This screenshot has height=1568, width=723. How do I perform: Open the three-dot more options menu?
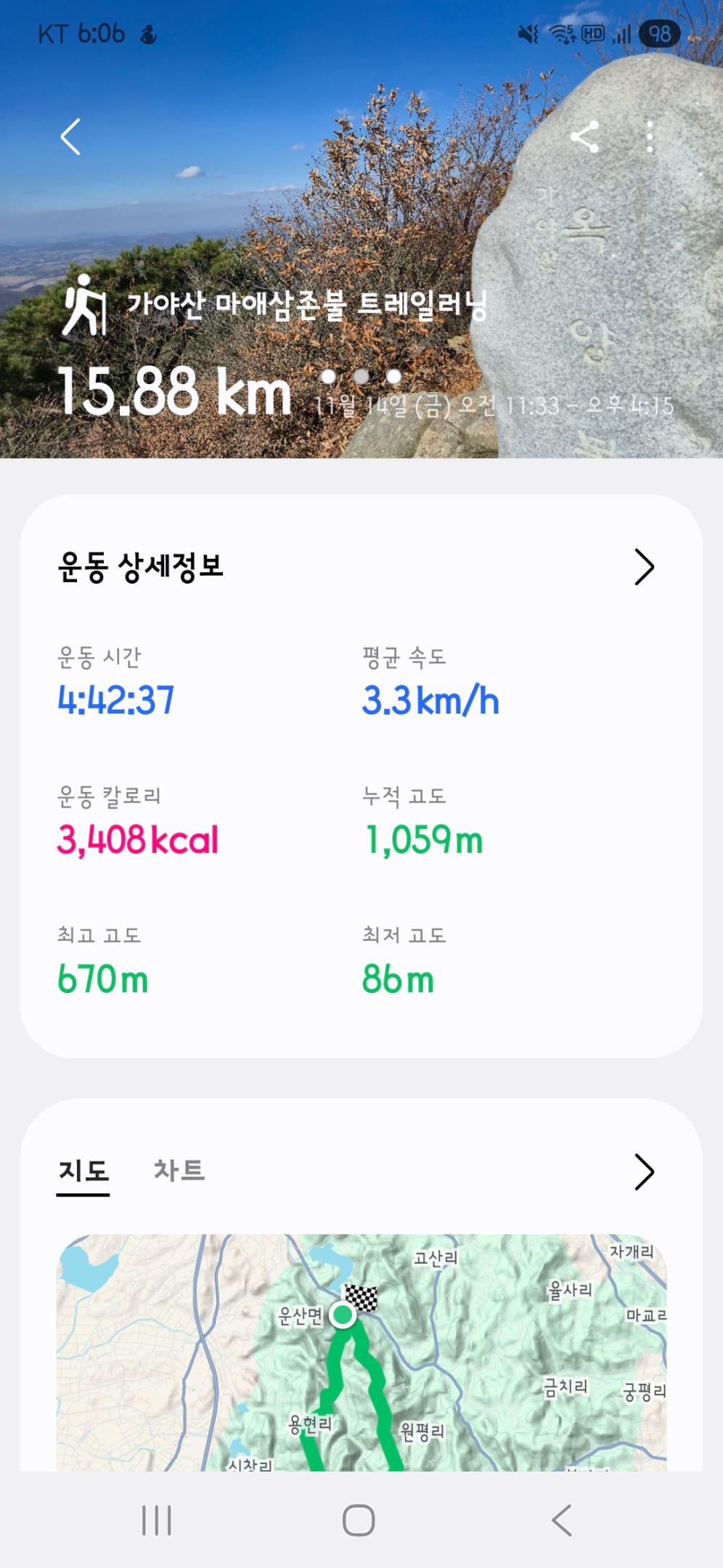pyautogui.click(x=651, y=136)
